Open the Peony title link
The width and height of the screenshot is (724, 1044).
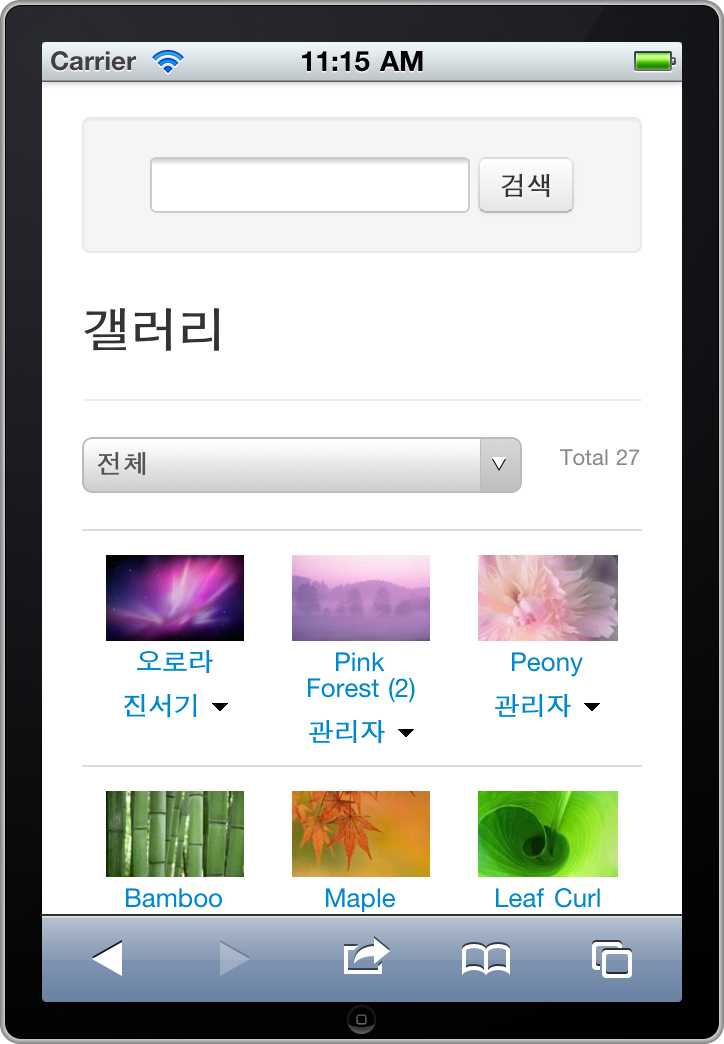point(546,662)
